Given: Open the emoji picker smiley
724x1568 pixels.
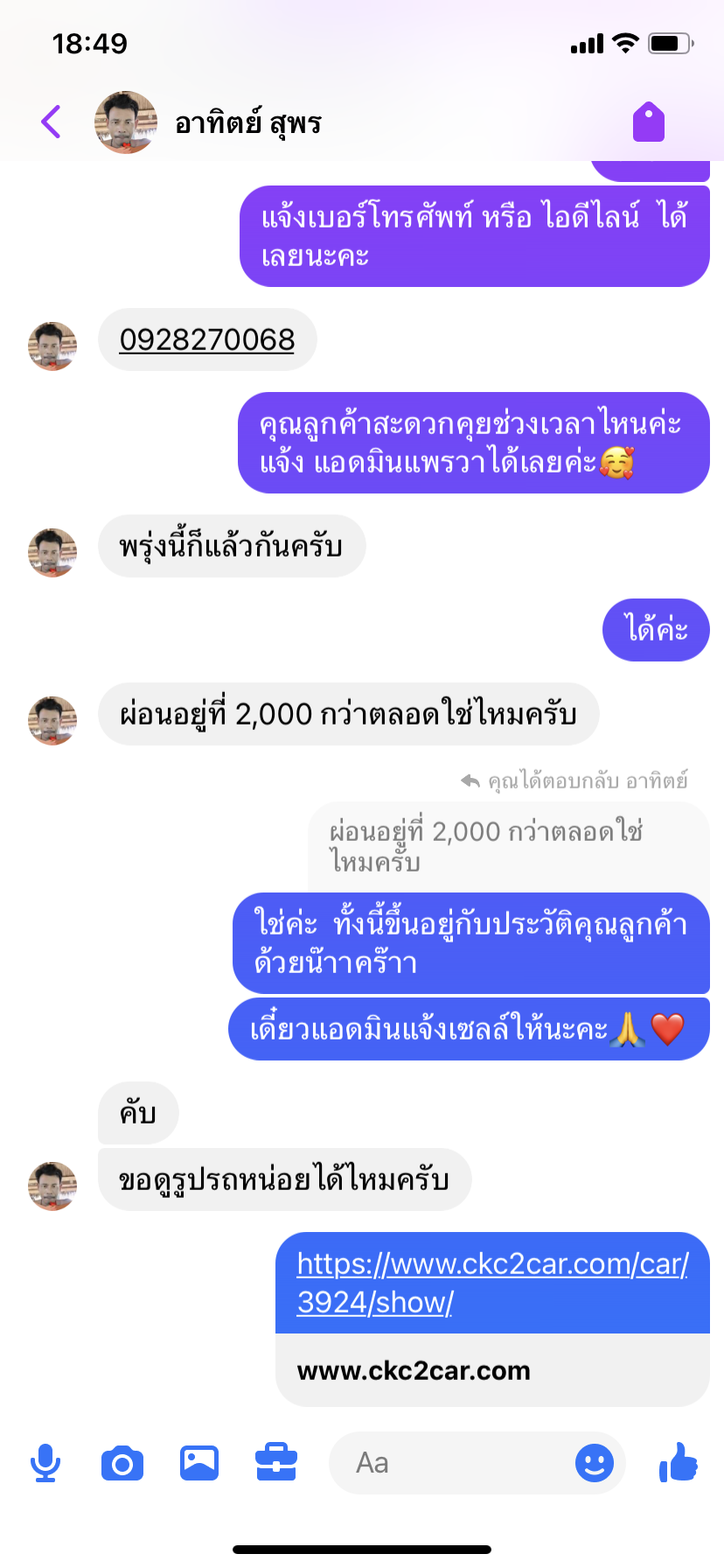Looking at the screenshot, I should tap(595, 1463).
